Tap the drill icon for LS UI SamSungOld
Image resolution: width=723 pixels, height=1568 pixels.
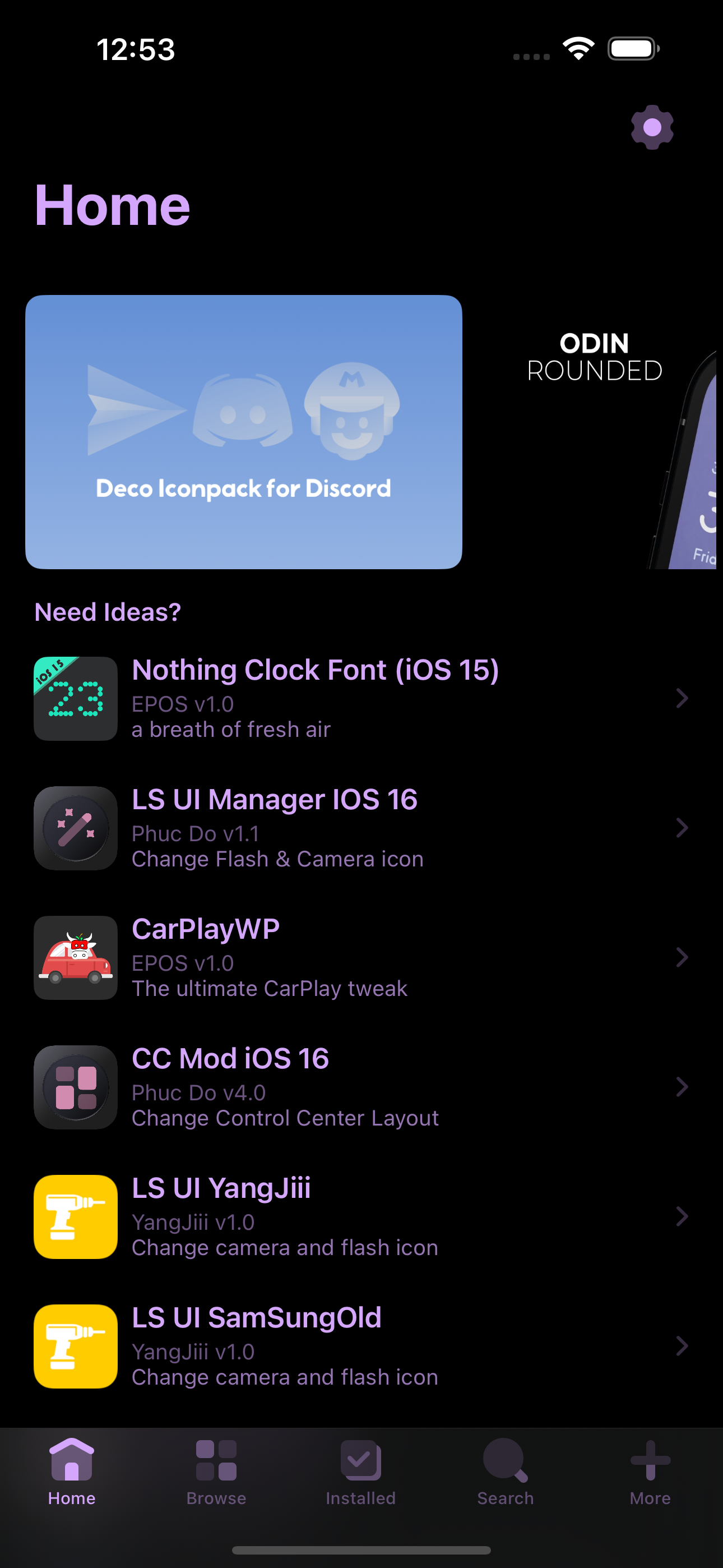[x=75, y=1346]
